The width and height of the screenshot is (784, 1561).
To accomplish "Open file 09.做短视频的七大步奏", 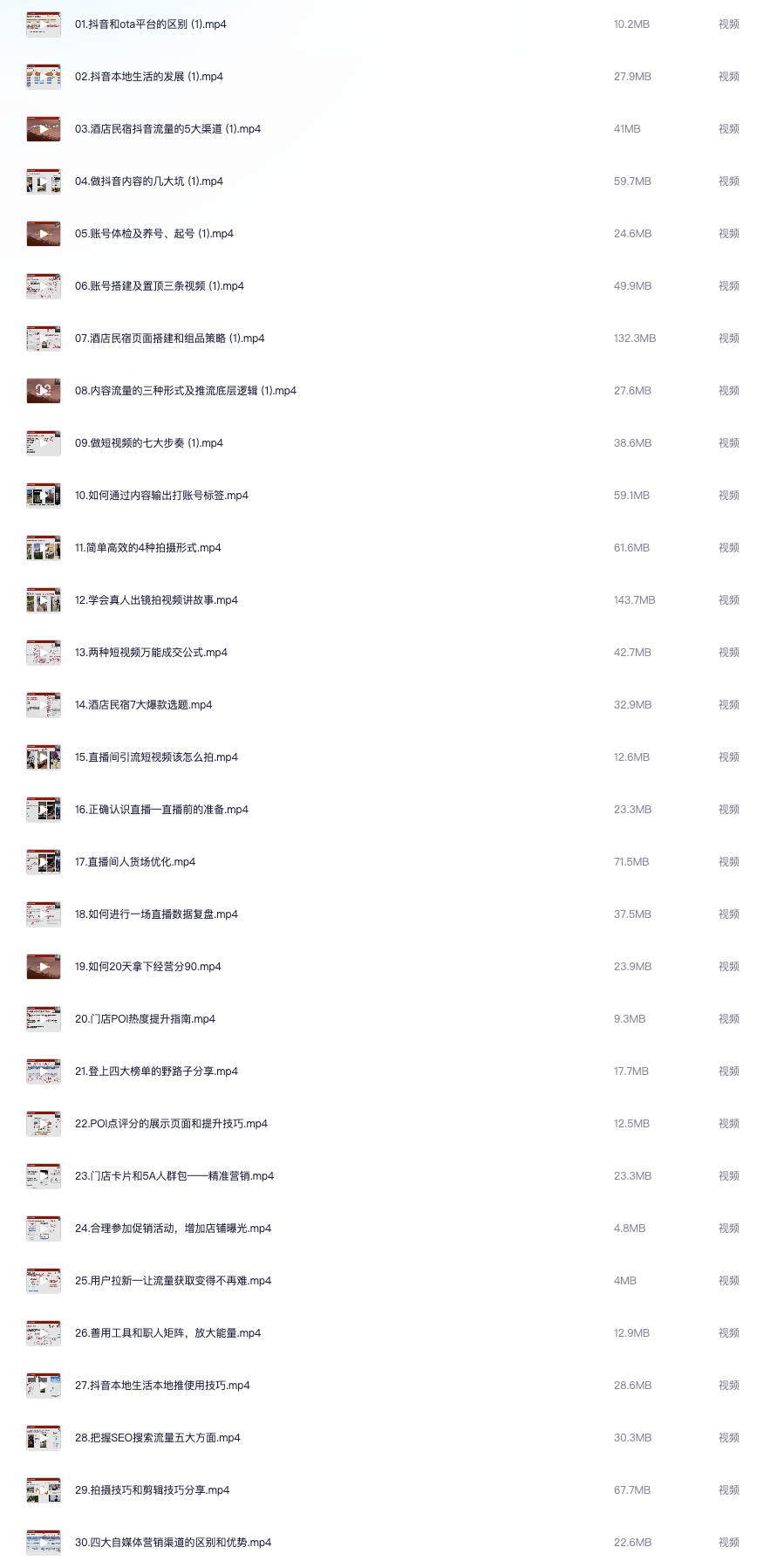I will point(148,443).
